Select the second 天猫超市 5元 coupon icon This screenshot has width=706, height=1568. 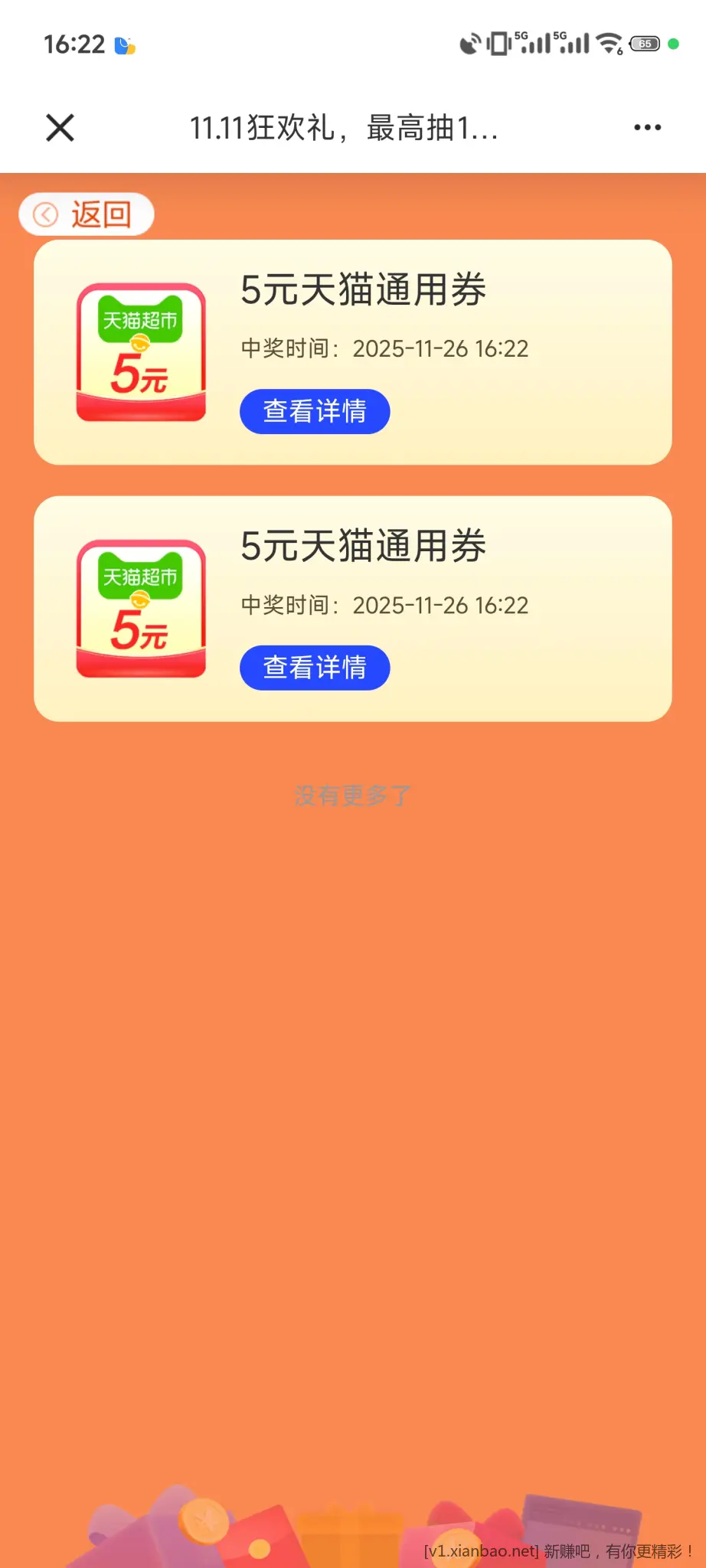141,607
